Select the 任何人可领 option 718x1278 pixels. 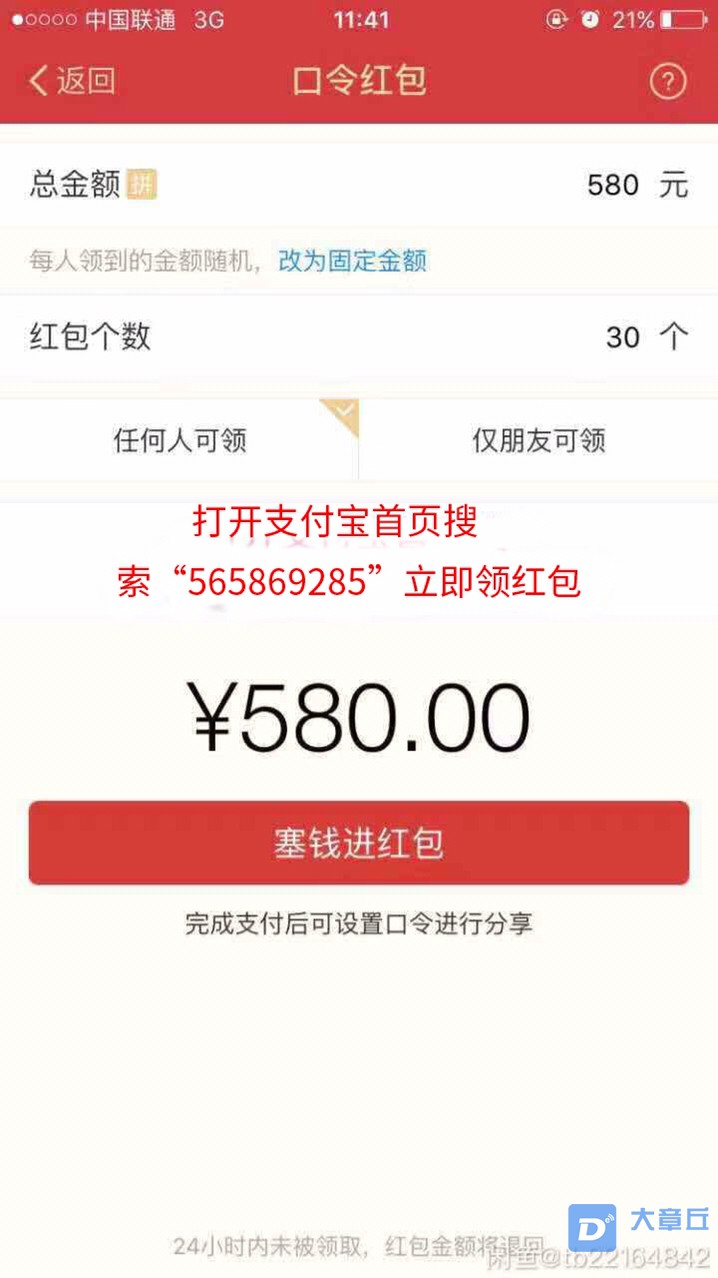click(180, 441)
